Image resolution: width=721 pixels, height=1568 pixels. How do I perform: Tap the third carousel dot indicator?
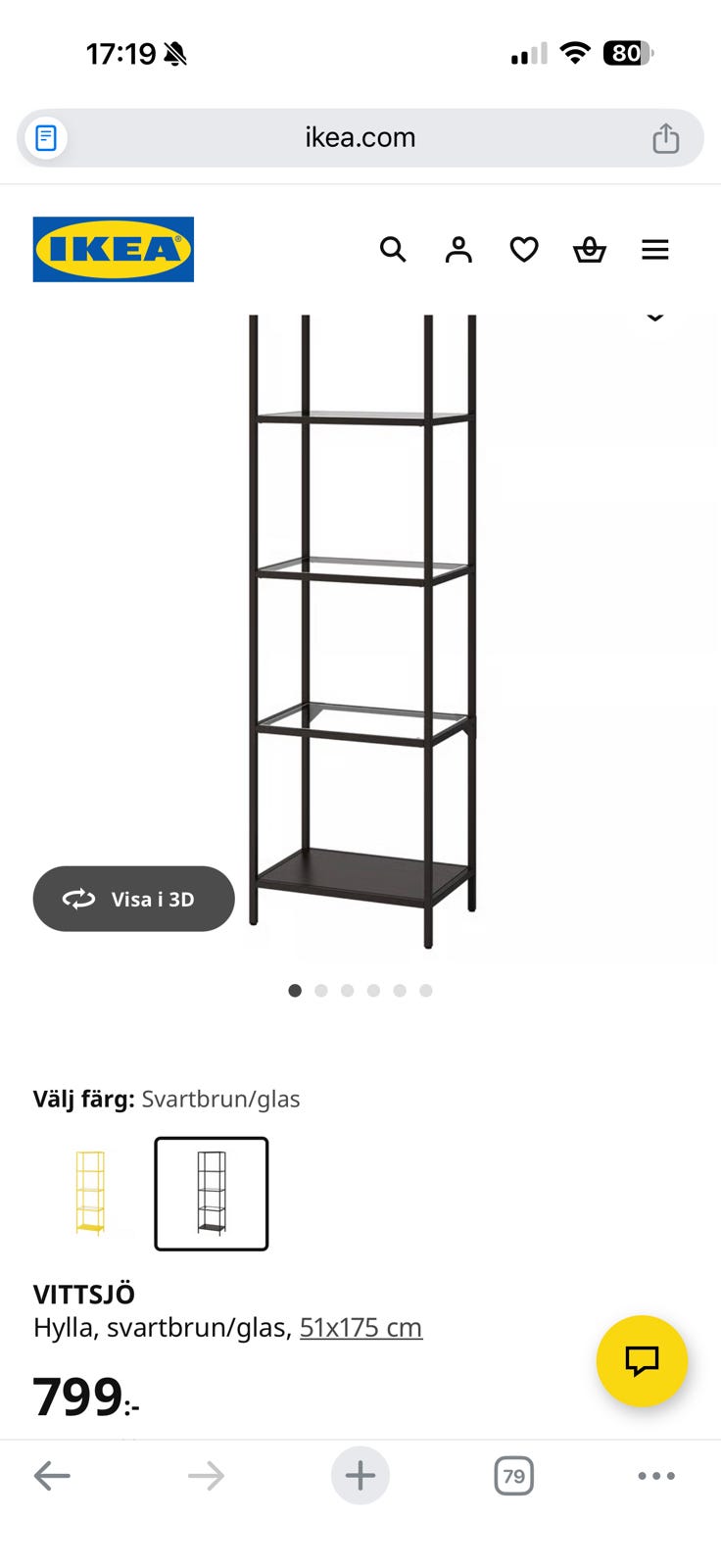(347, 990)
